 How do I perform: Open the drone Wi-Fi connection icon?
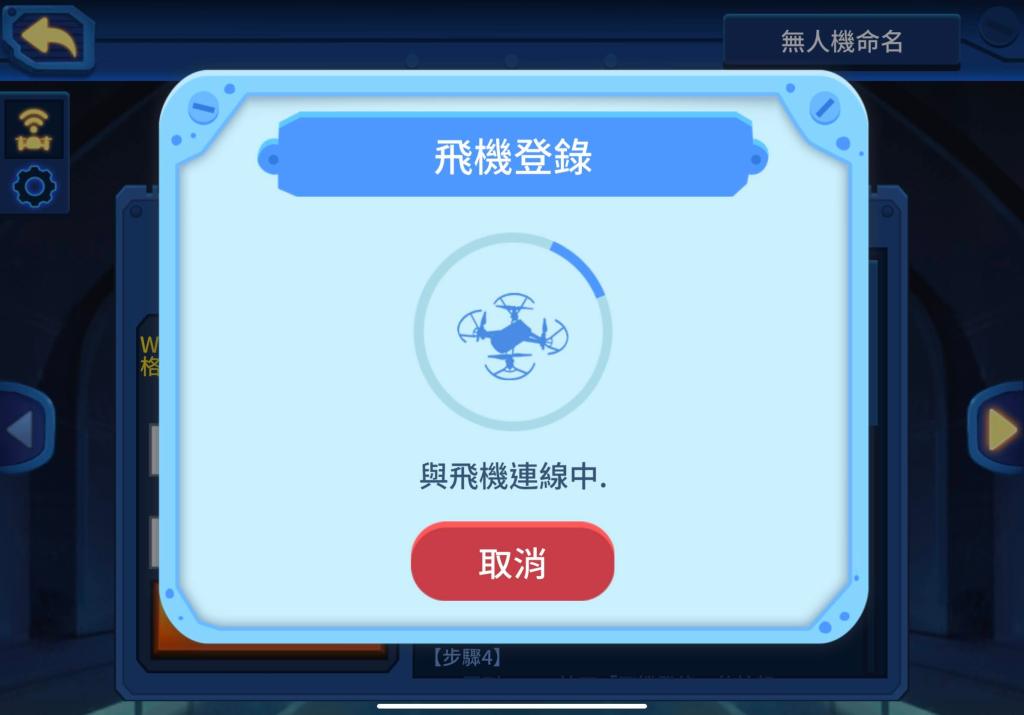pyautogui.click(x=35, y=130)
